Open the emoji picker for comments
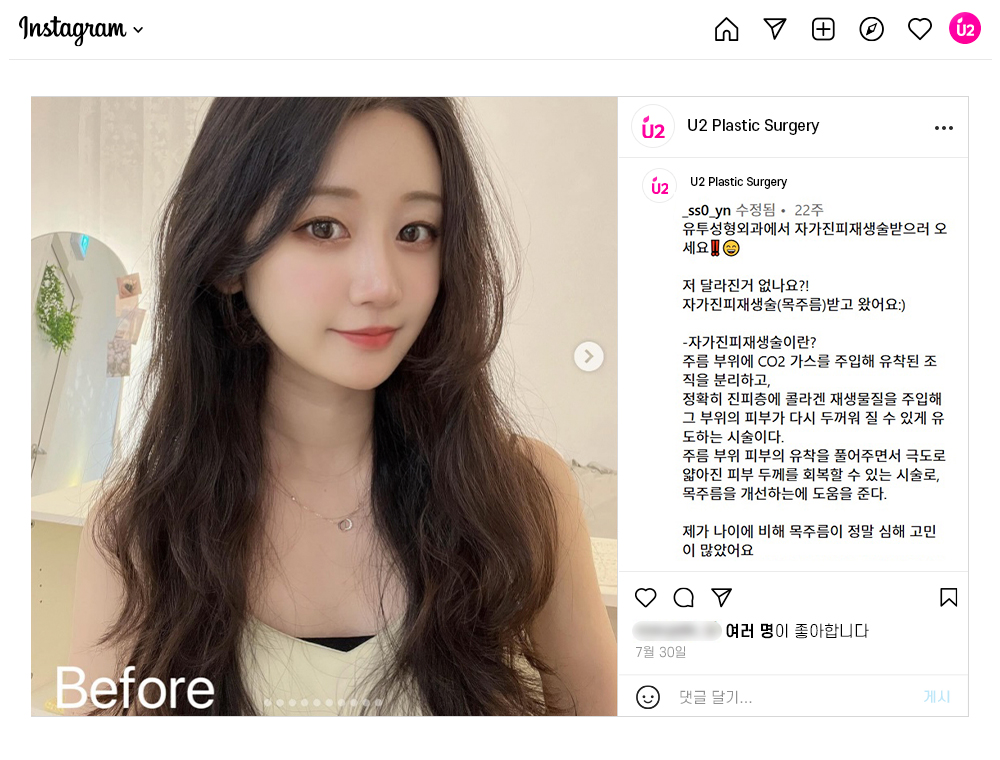Viewport: 1000px width, 760px height. (x=648, y=697)
